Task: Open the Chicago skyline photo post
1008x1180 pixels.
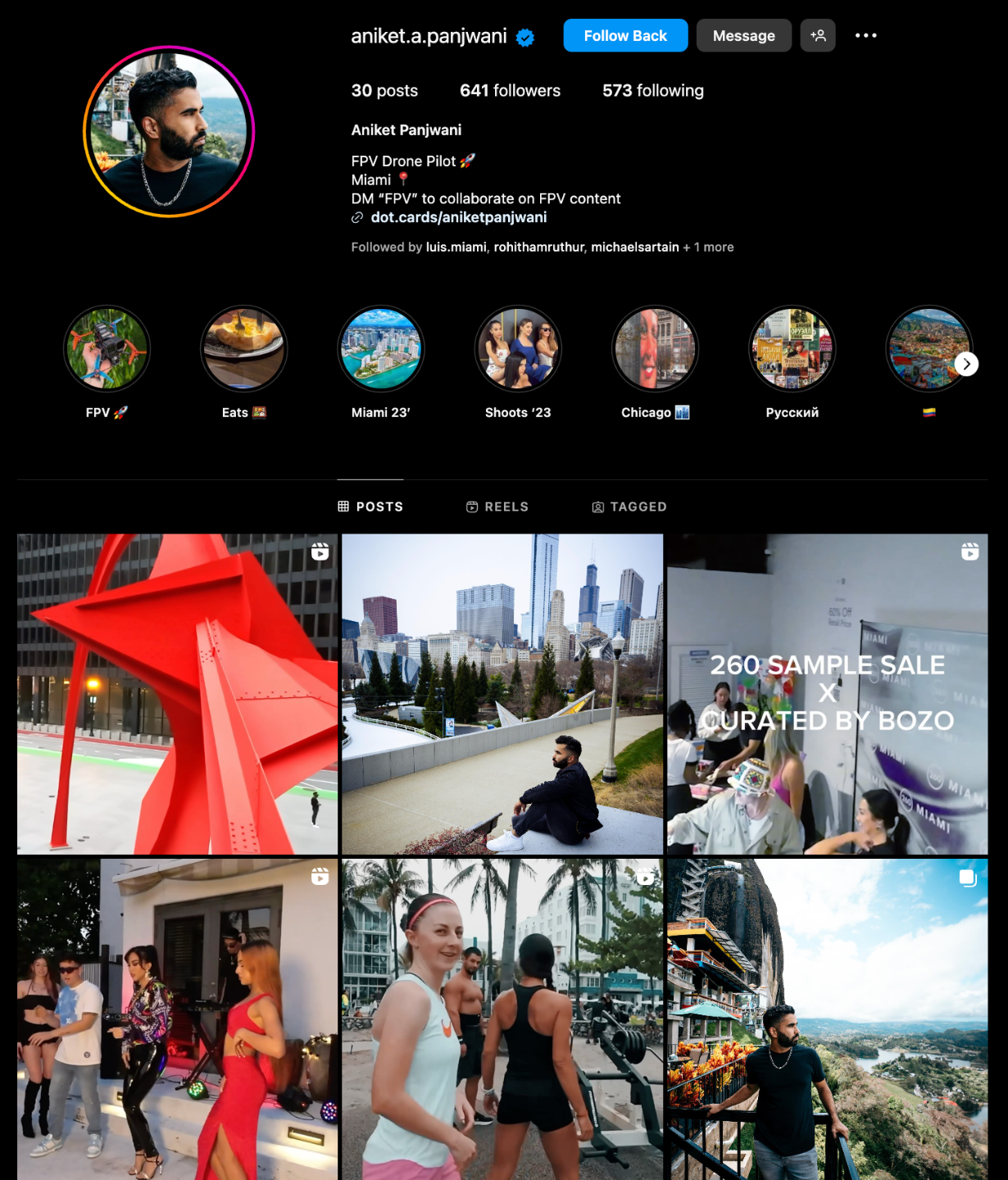Action: (502, 694)
